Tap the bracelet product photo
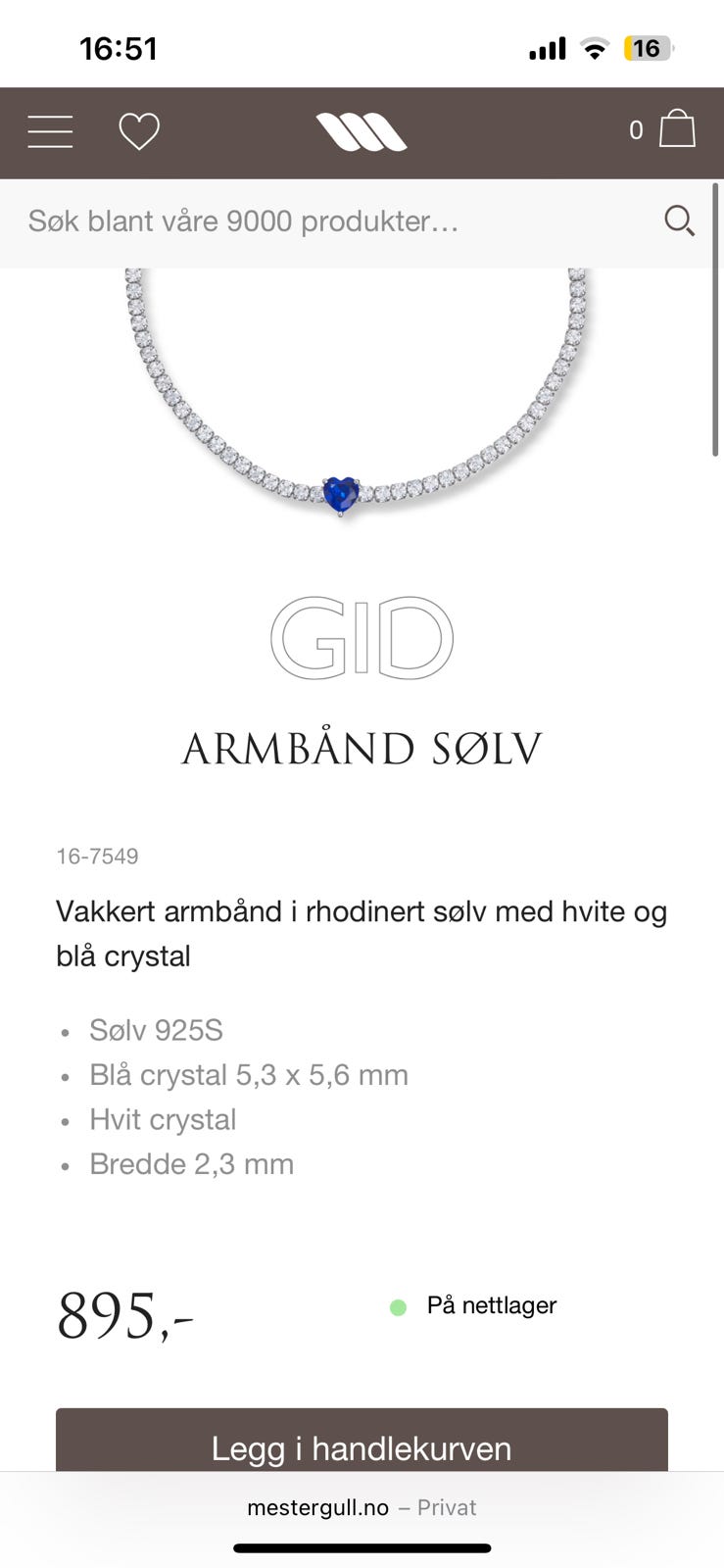724x1568 pixels. pyautogui.click(x=362, y=412)
